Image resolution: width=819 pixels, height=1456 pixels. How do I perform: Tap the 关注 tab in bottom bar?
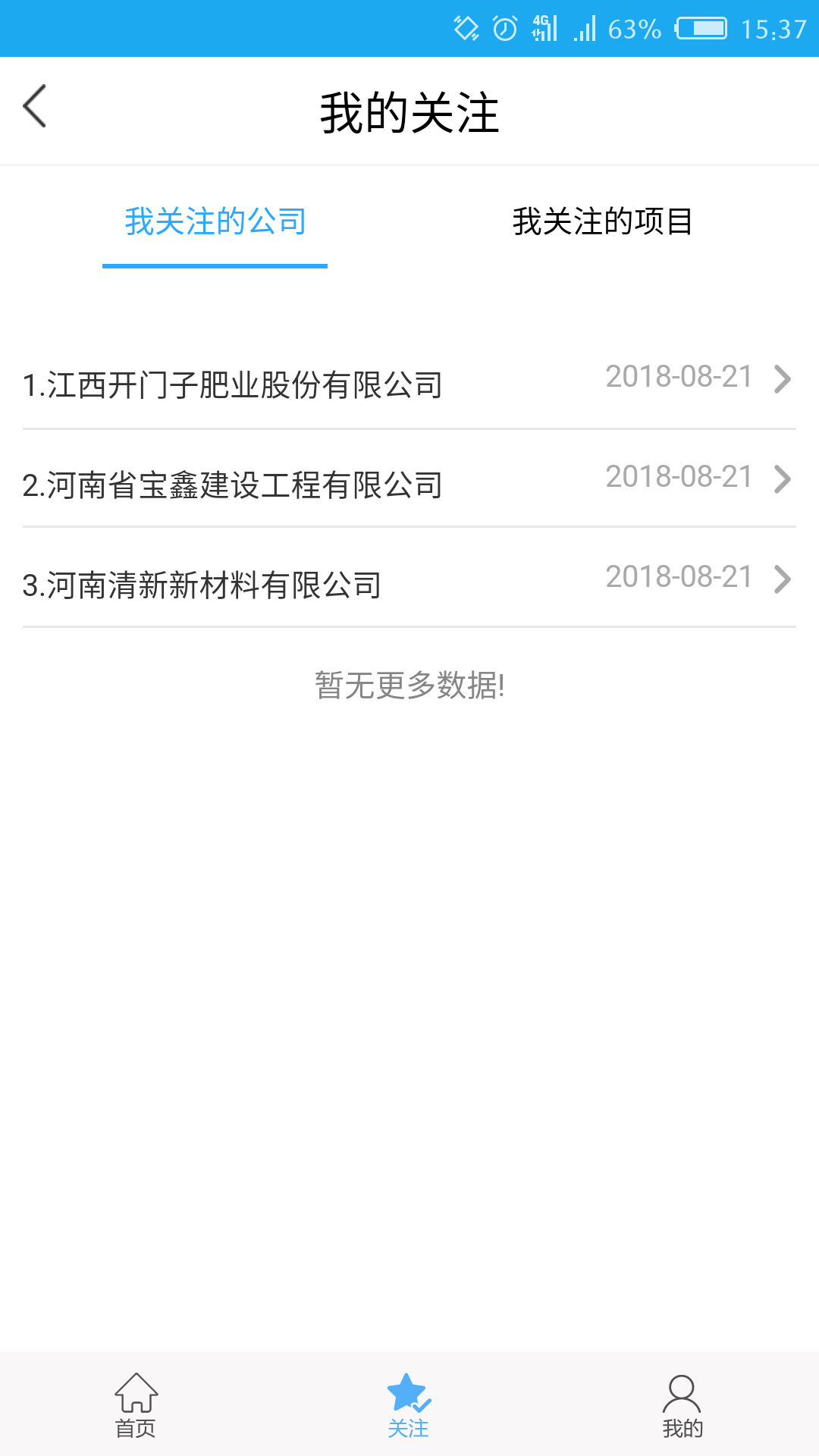click(409, 1405)
